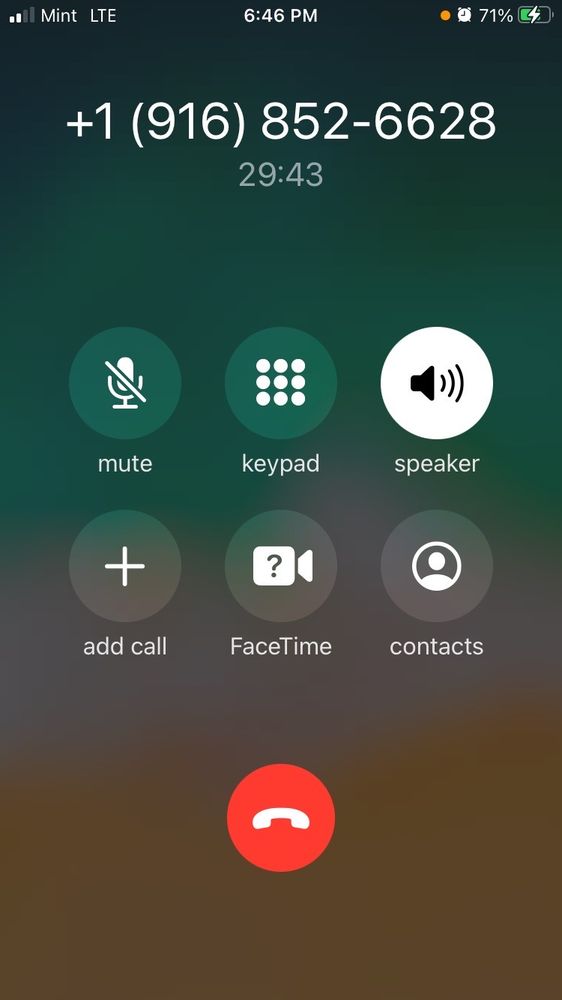Mute the microphone on this call

tap(125, 383)
